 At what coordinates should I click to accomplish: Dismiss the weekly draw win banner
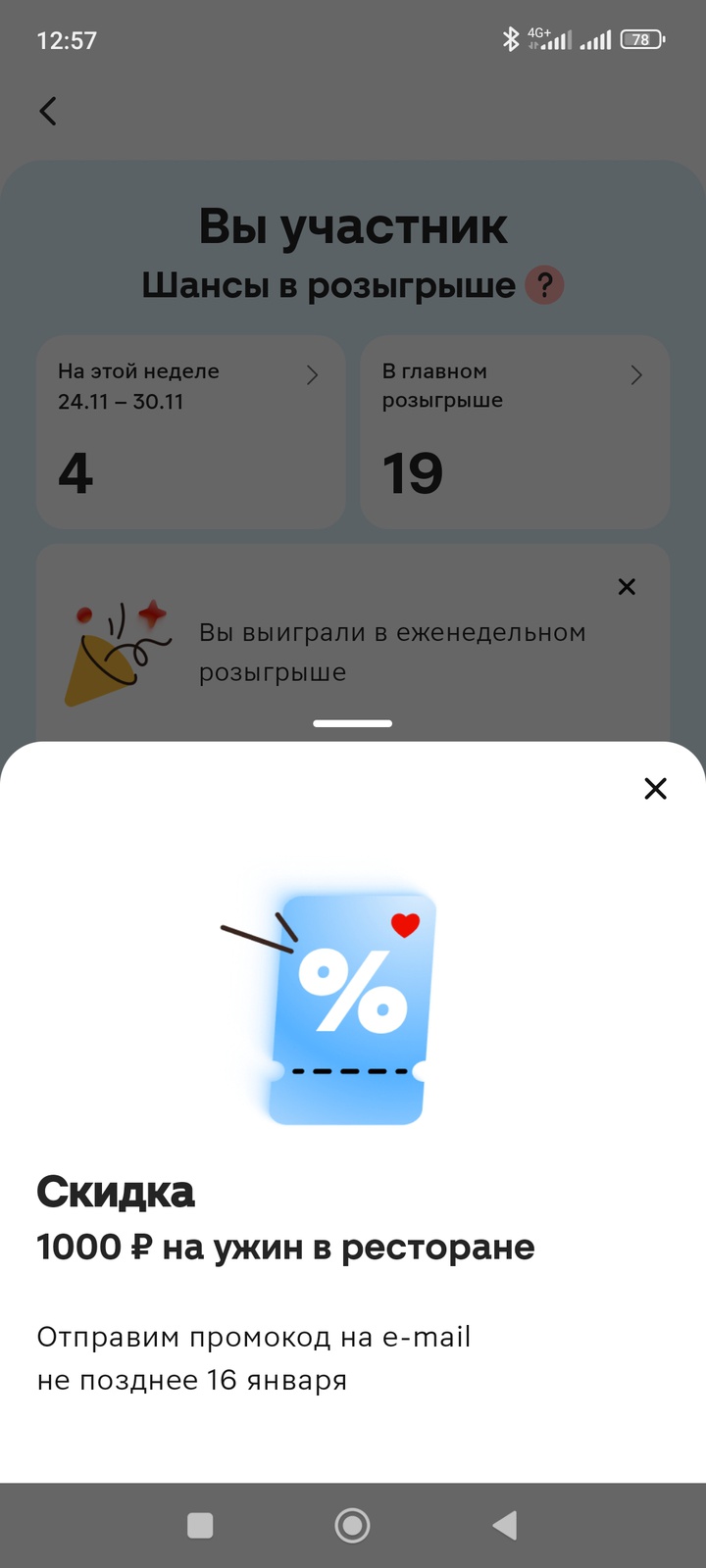point(627,586)
